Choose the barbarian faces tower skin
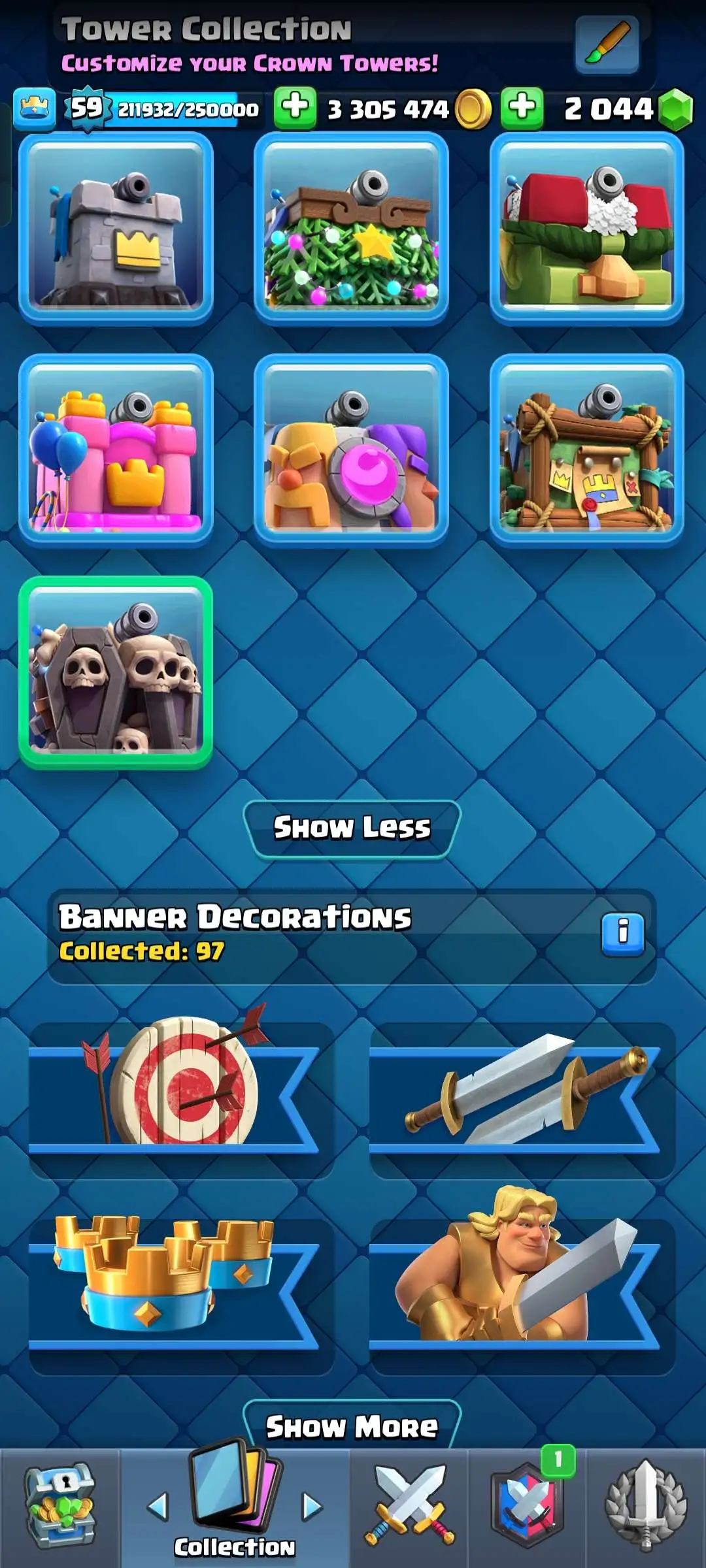 (x=351, y=451)
